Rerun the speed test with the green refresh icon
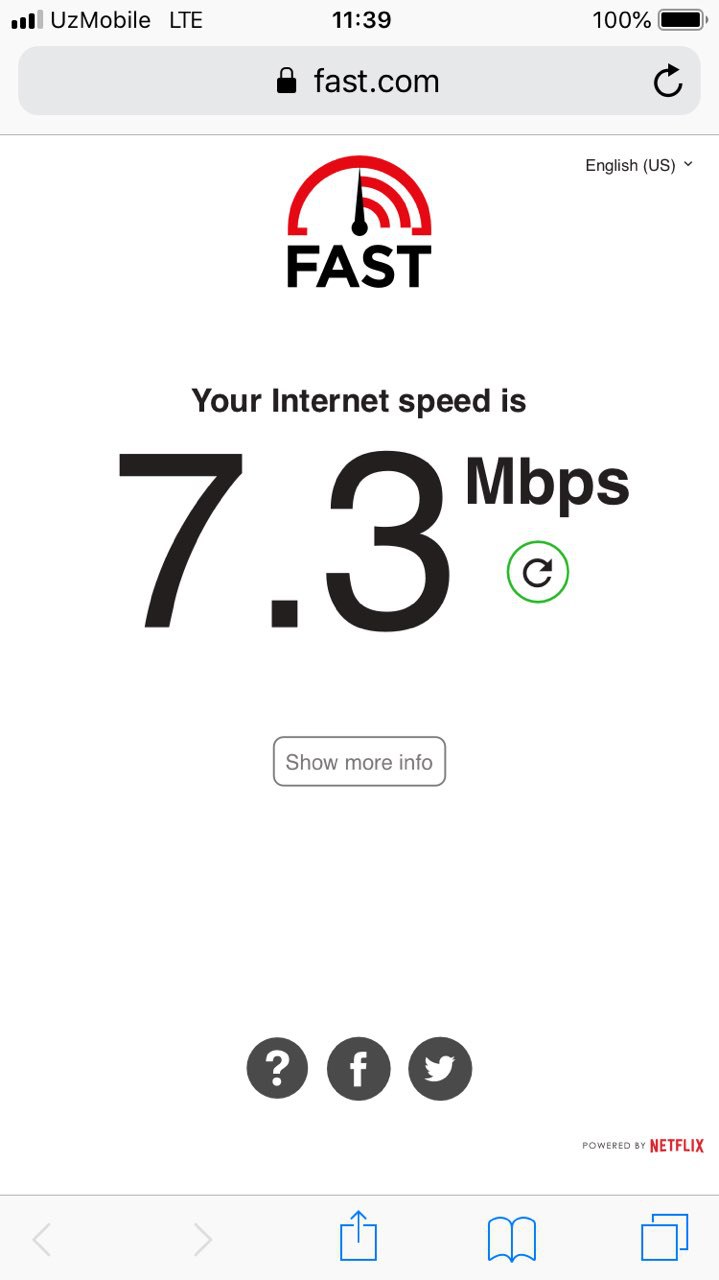719x1280 pixels. pyautogui.click(x=538, y=572)
